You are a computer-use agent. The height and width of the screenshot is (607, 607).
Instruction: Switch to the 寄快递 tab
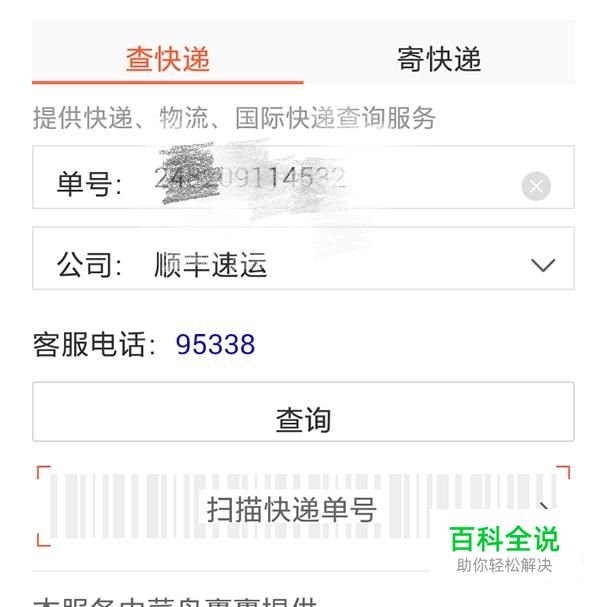[x=439, y=59]
